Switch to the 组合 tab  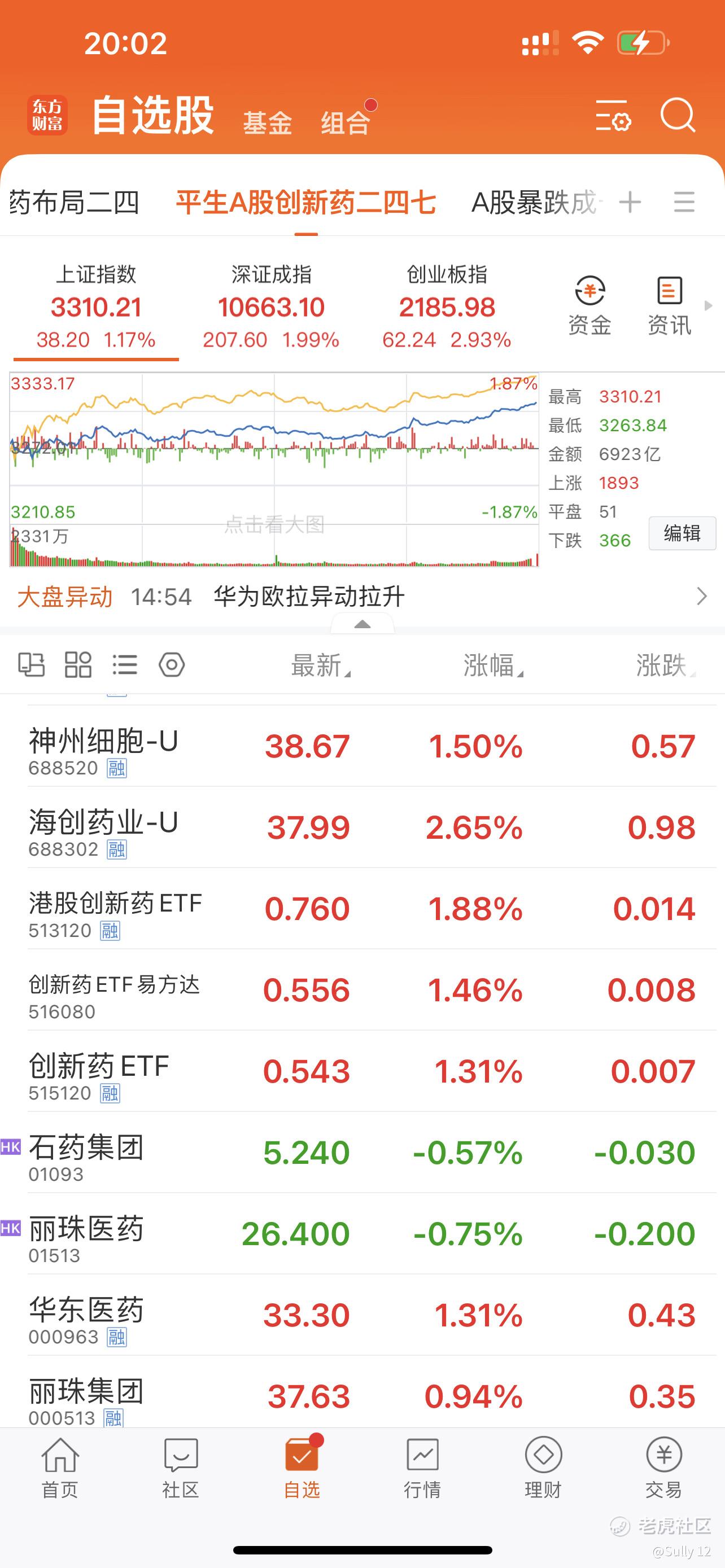point(345,123)
